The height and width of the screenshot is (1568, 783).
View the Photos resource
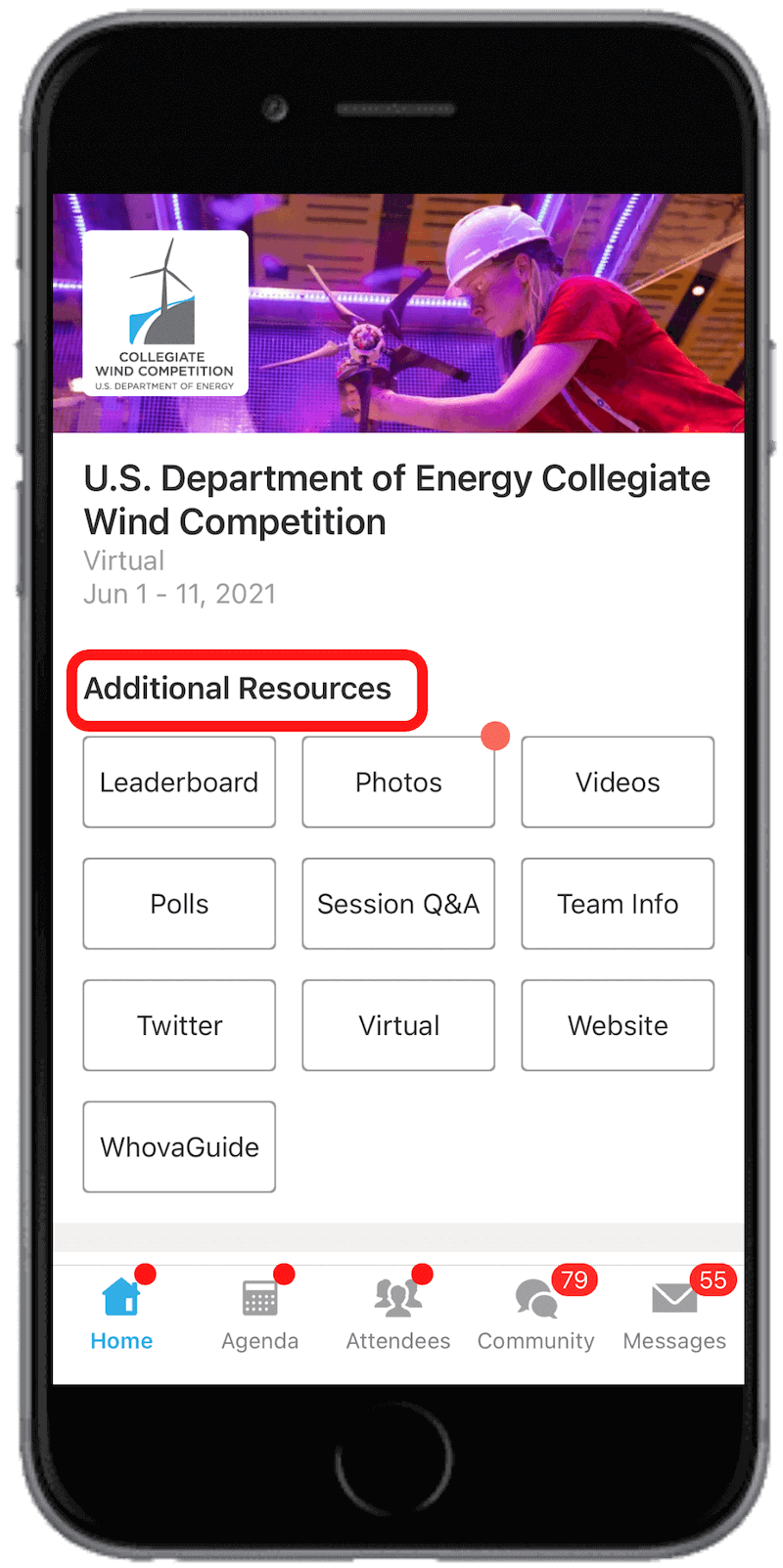tap(398, 782)
